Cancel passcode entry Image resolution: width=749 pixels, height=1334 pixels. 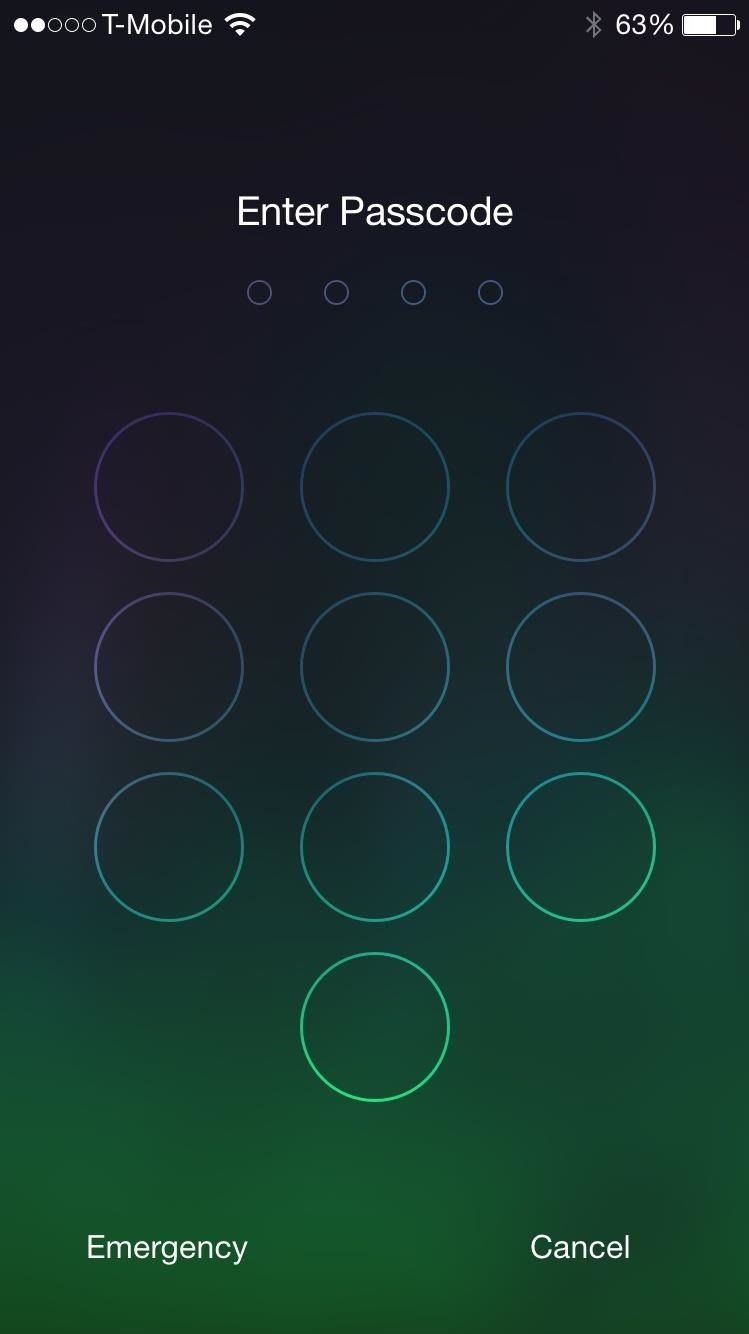coord(580,1247)
